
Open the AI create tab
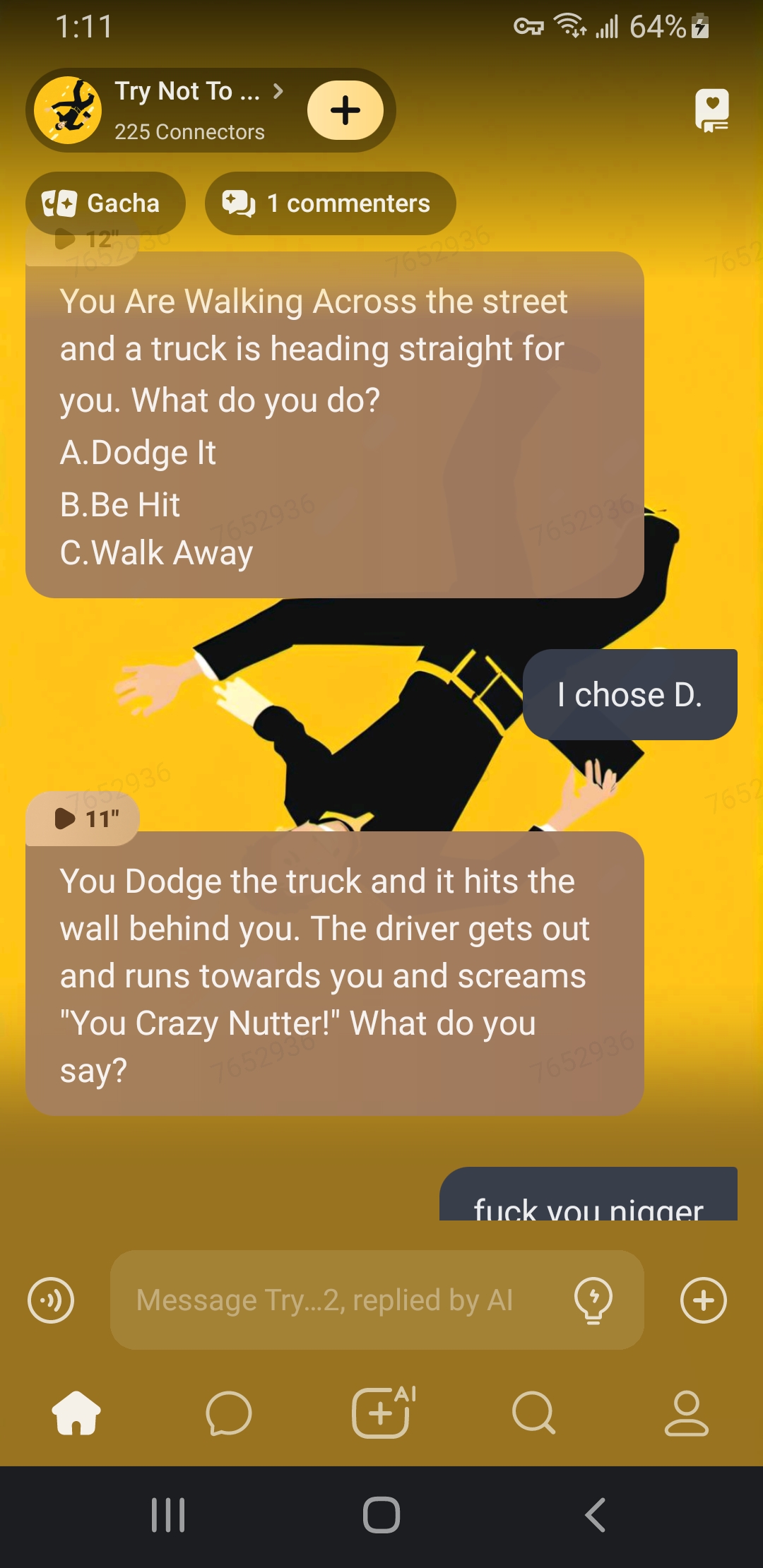pos(381,1413)
